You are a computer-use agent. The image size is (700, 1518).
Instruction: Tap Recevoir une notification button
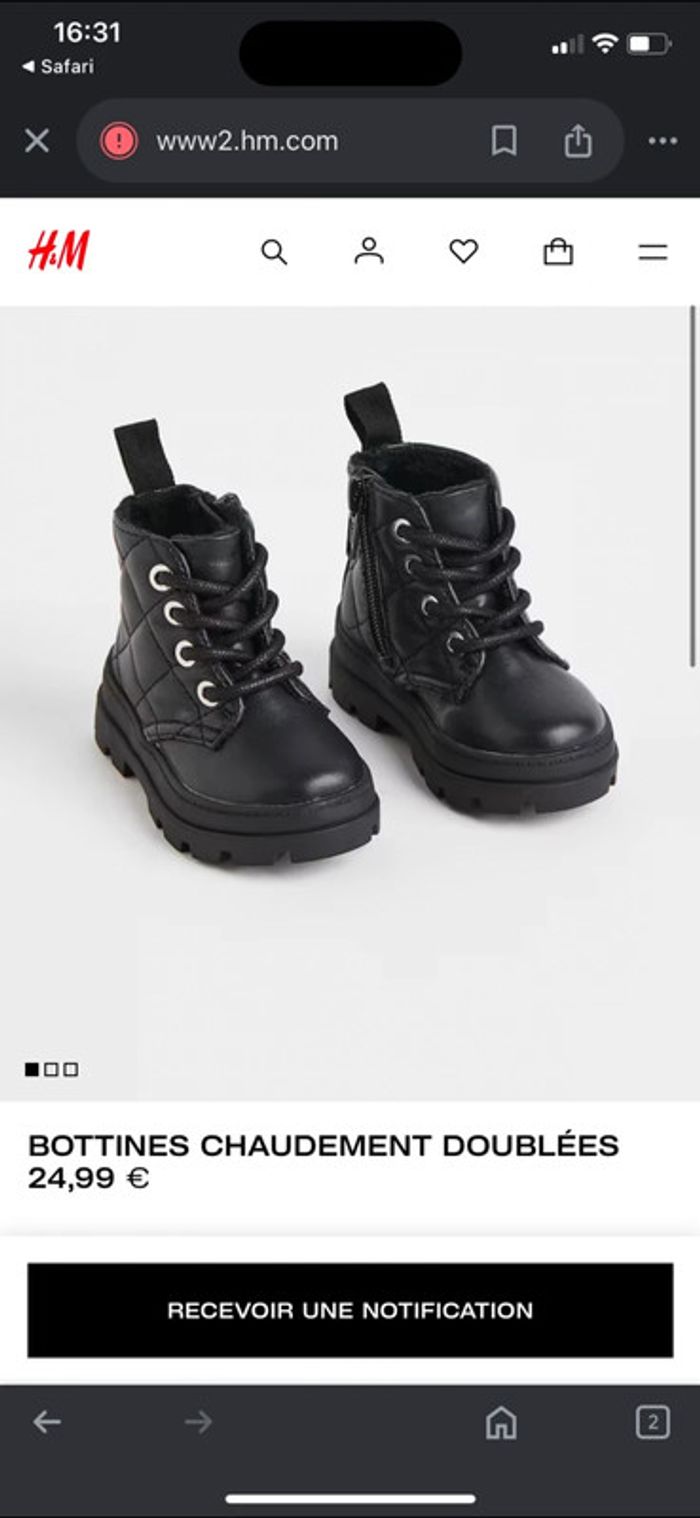point(350,1310)
